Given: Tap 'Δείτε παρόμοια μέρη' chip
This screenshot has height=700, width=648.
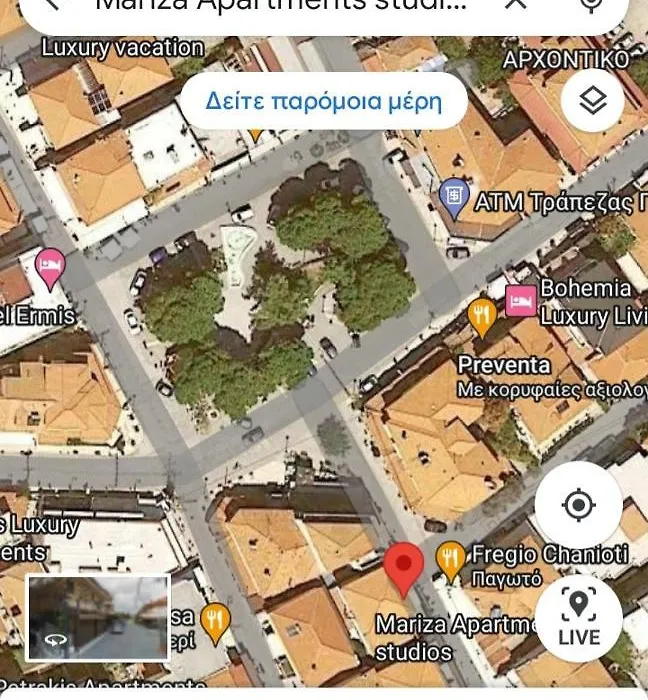Looking at the screenshot, I should pos(323,102).
